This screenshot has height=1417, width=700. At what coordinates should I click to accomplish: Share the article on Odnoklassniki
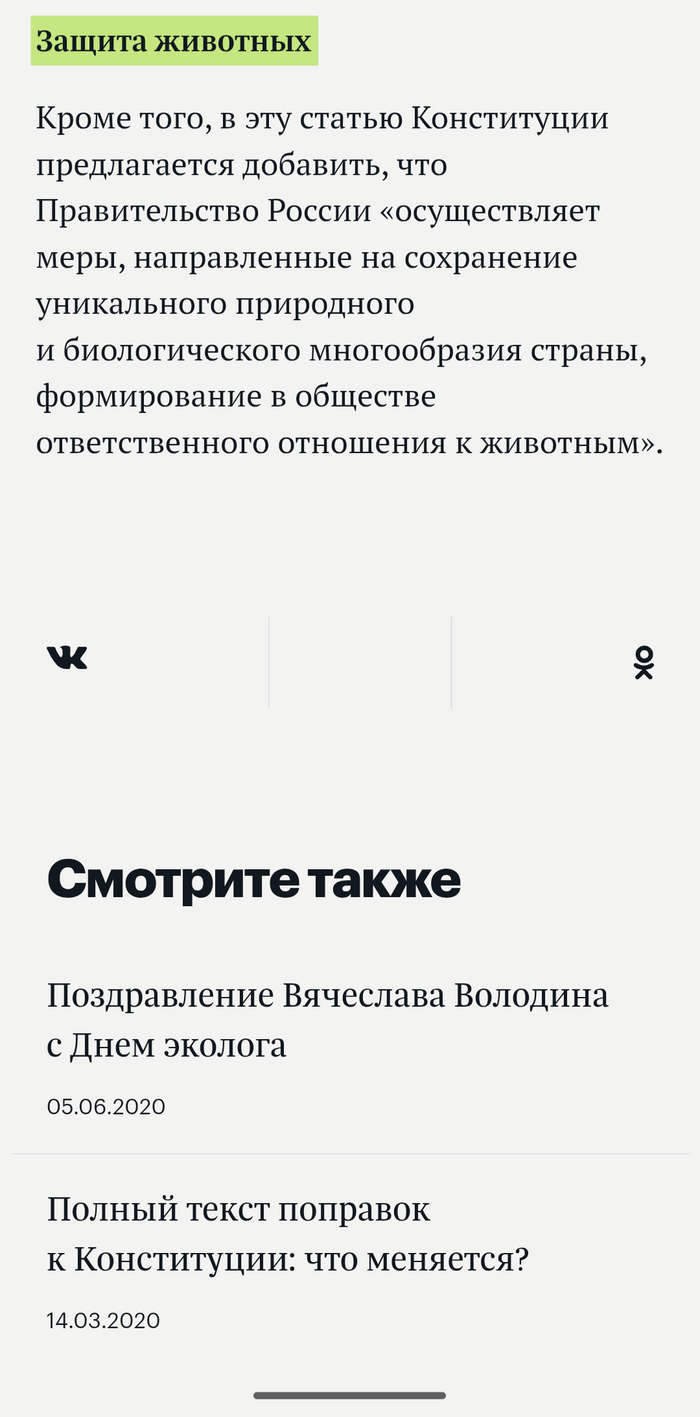pos(643,662)
